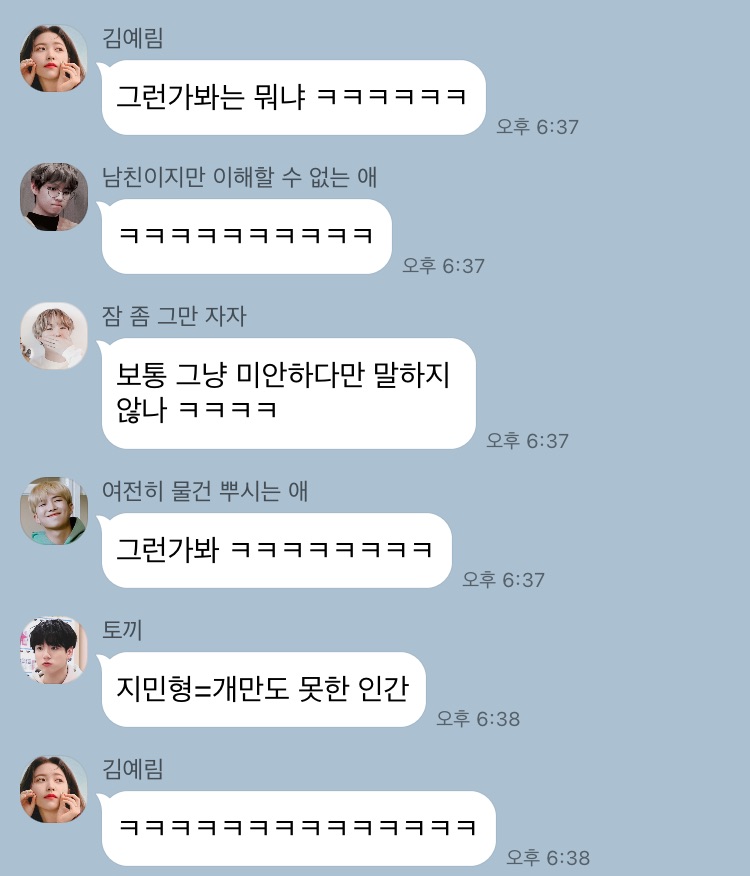Open profile image of 여전히 물건 뿌시는 애
Image resolution: width=750 pixels, height=876 pixels.
tap(55, 508)
